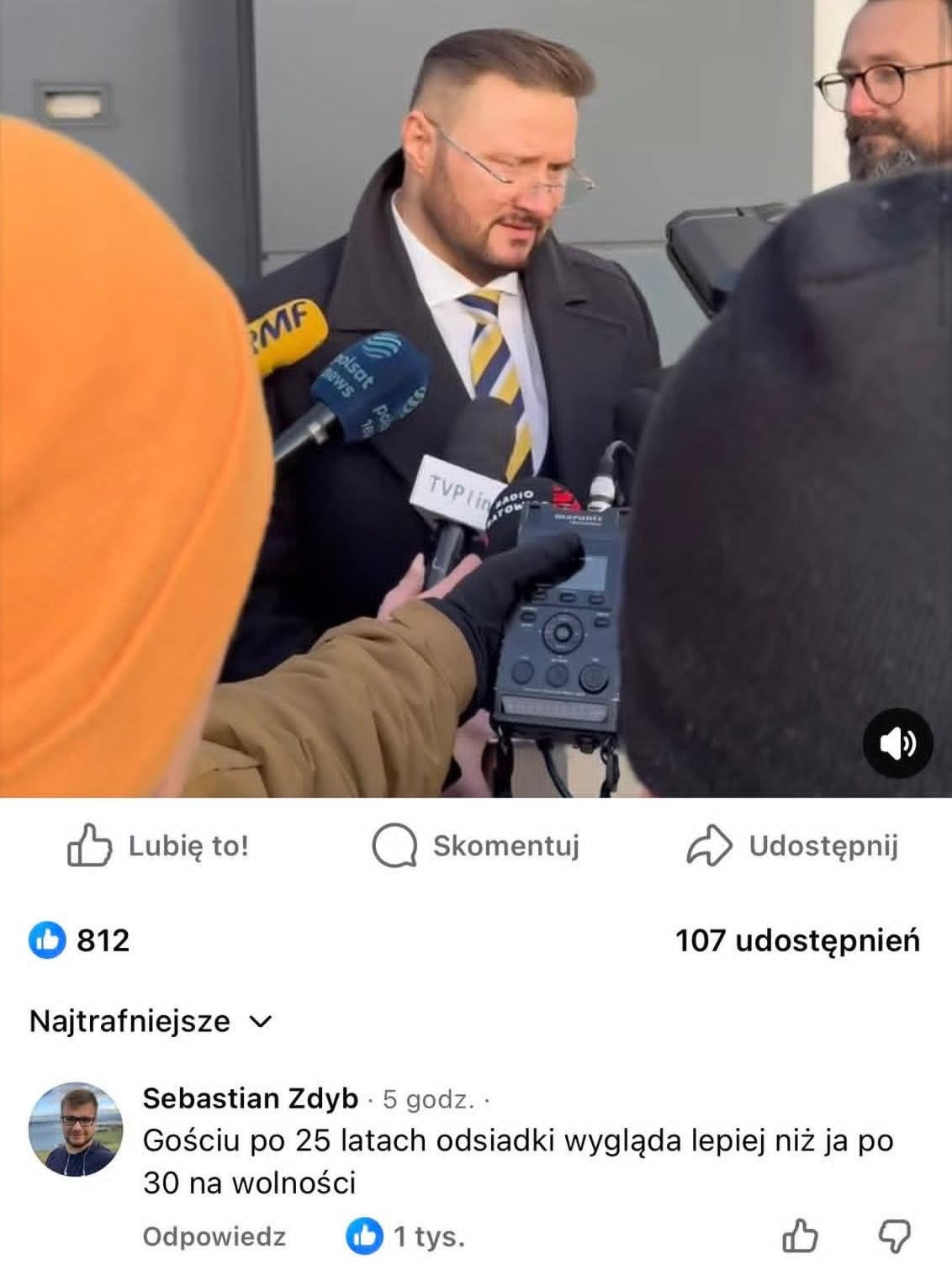Image resolution: width=952 pixels, height=1270 pixels.
Task: View the 1 tys. reactions on the comment
Action: (x=406, y=1236)
